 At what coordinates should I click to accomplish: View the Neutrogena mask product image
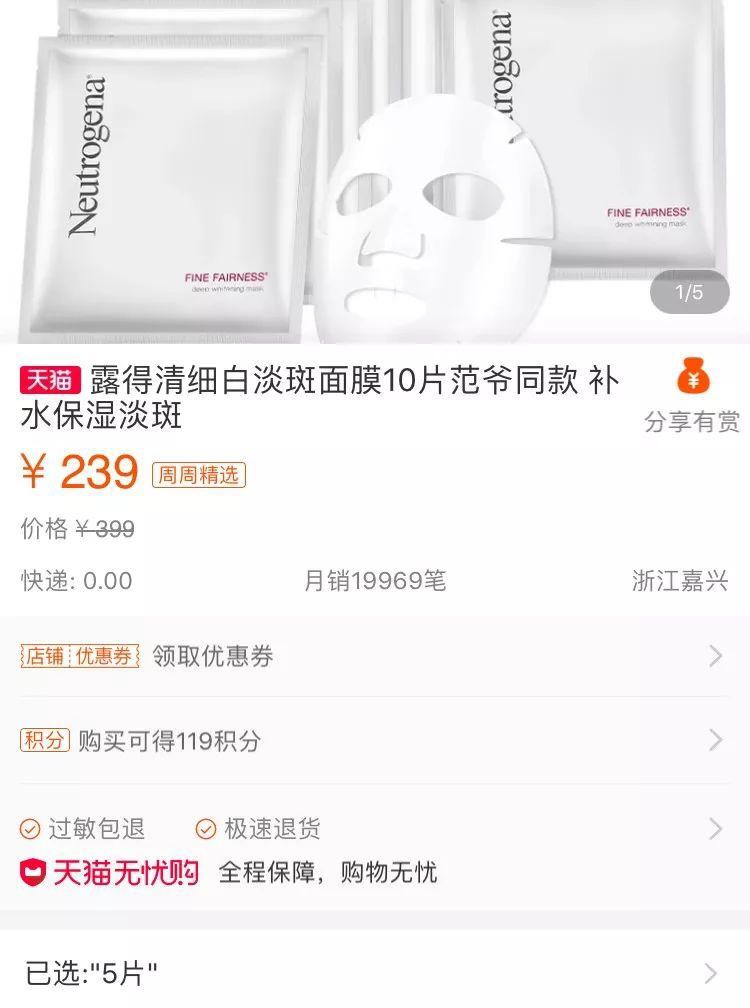pyautogui.click(x=374, y=170)
